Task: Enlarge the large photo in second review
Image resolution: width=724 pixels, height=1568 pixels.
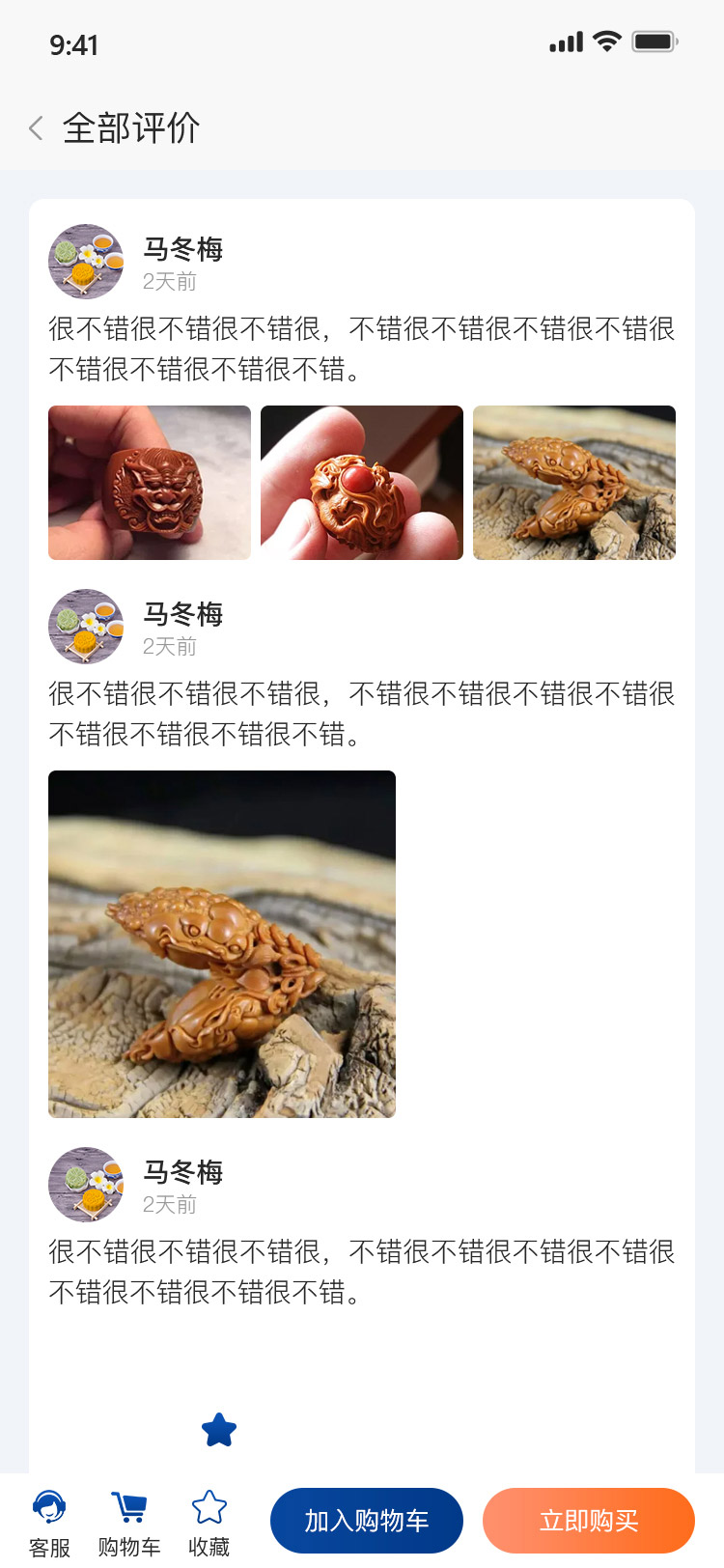Action: [x=222, y=944]
